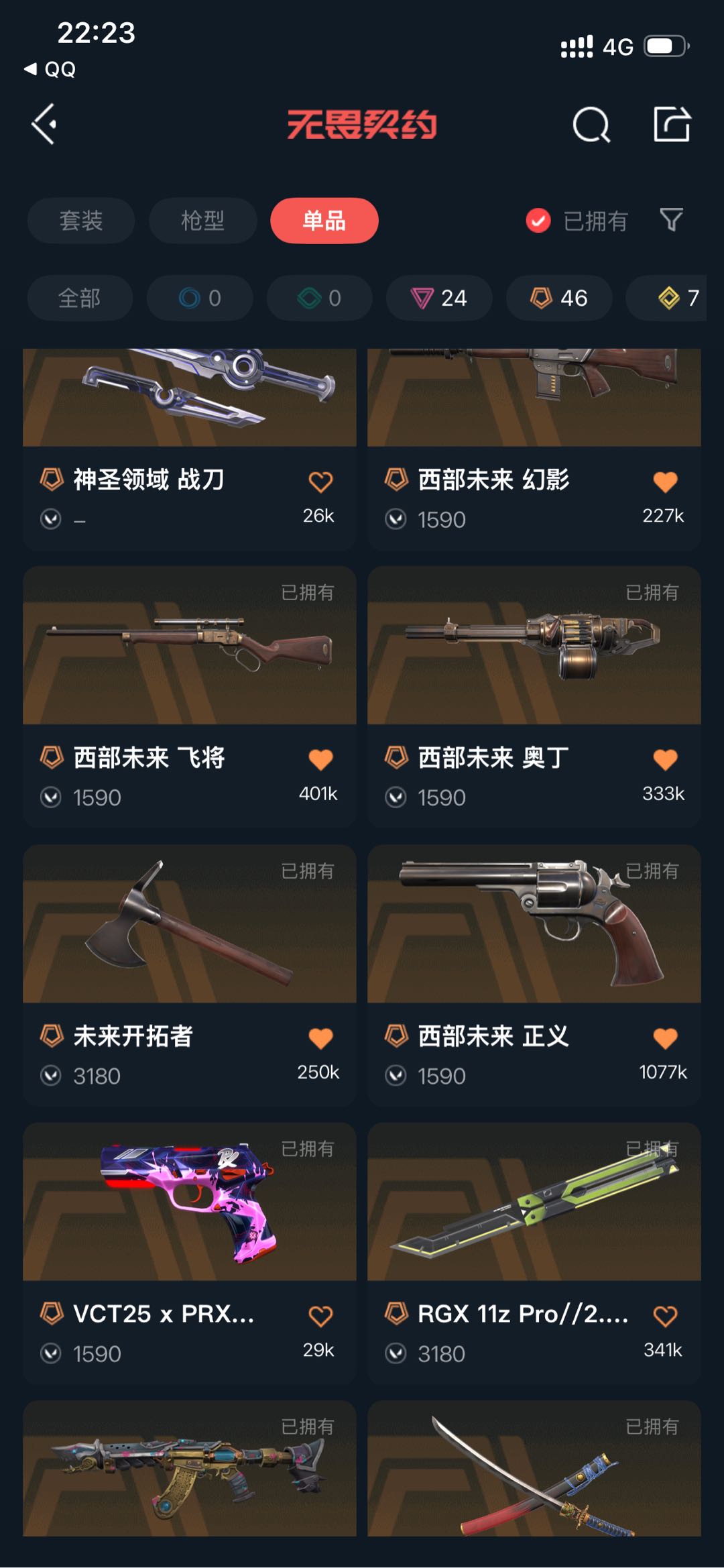Select the 全部 rarity chip
724x1568 pixels.
80,298
